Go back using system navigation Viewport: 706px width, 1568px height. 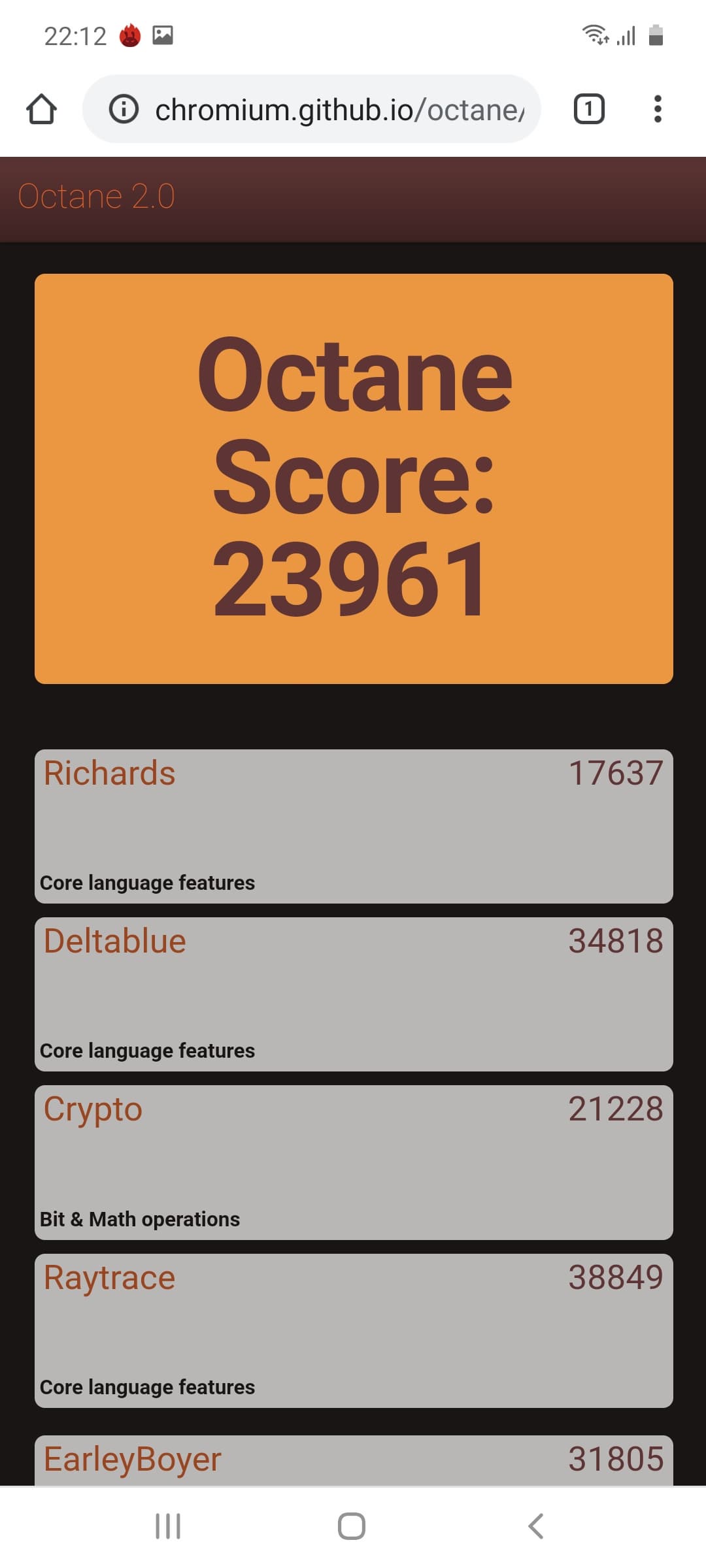click(535, 1526)
